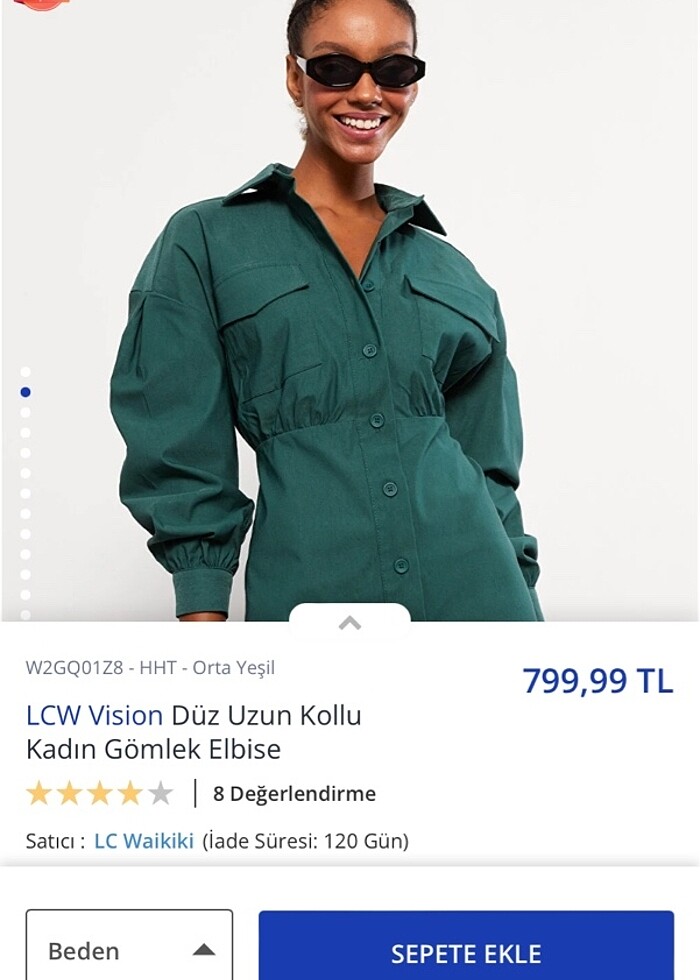Open the Beden size dropdown
The image size is (700, 980).
(x=129, y=950)
